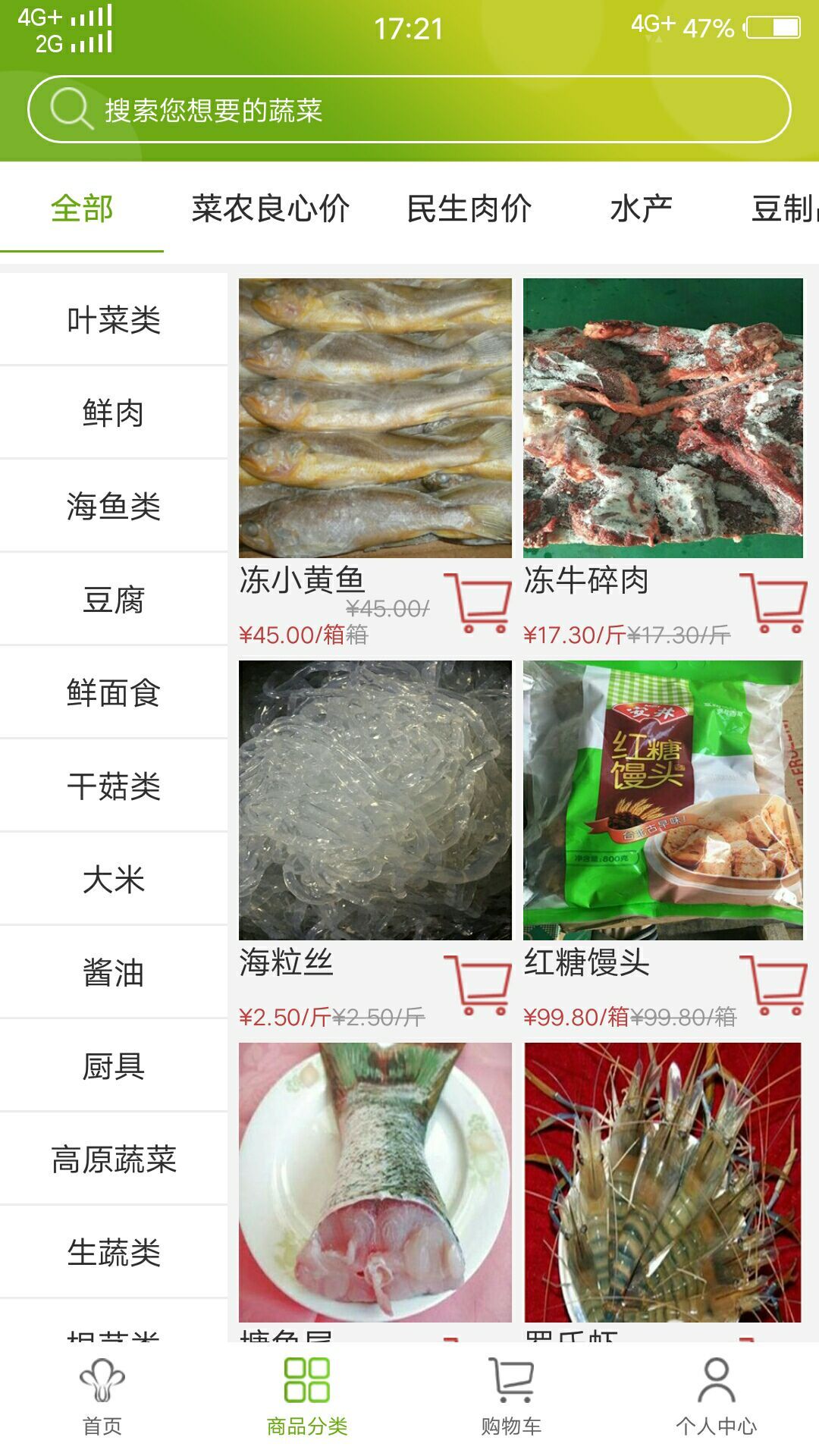Screen dimensions: 819x1456
Task: Add 冻牛碎肉 to the cart
Action: [x=773, y=603]
